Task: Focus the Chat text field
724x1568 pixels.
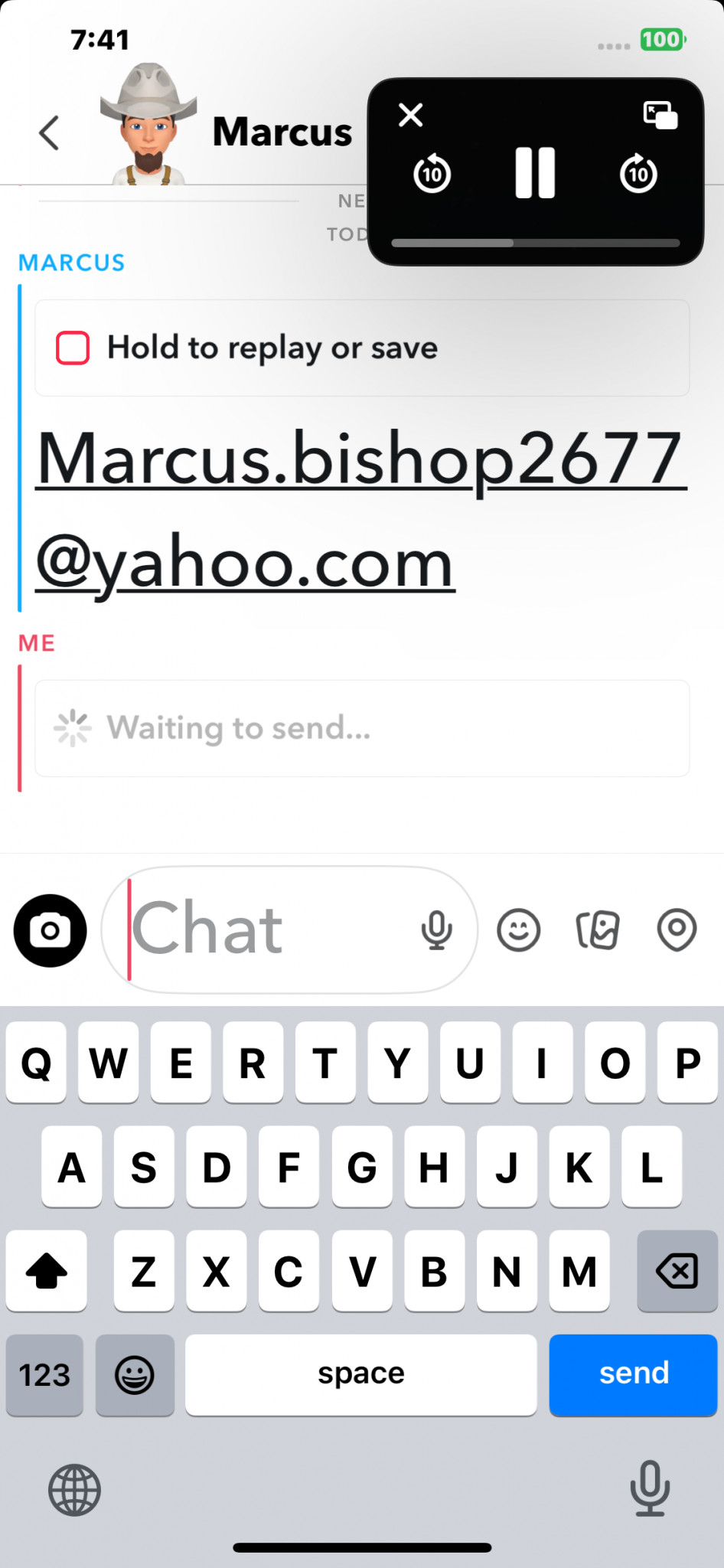Action: tap(268, 929)
